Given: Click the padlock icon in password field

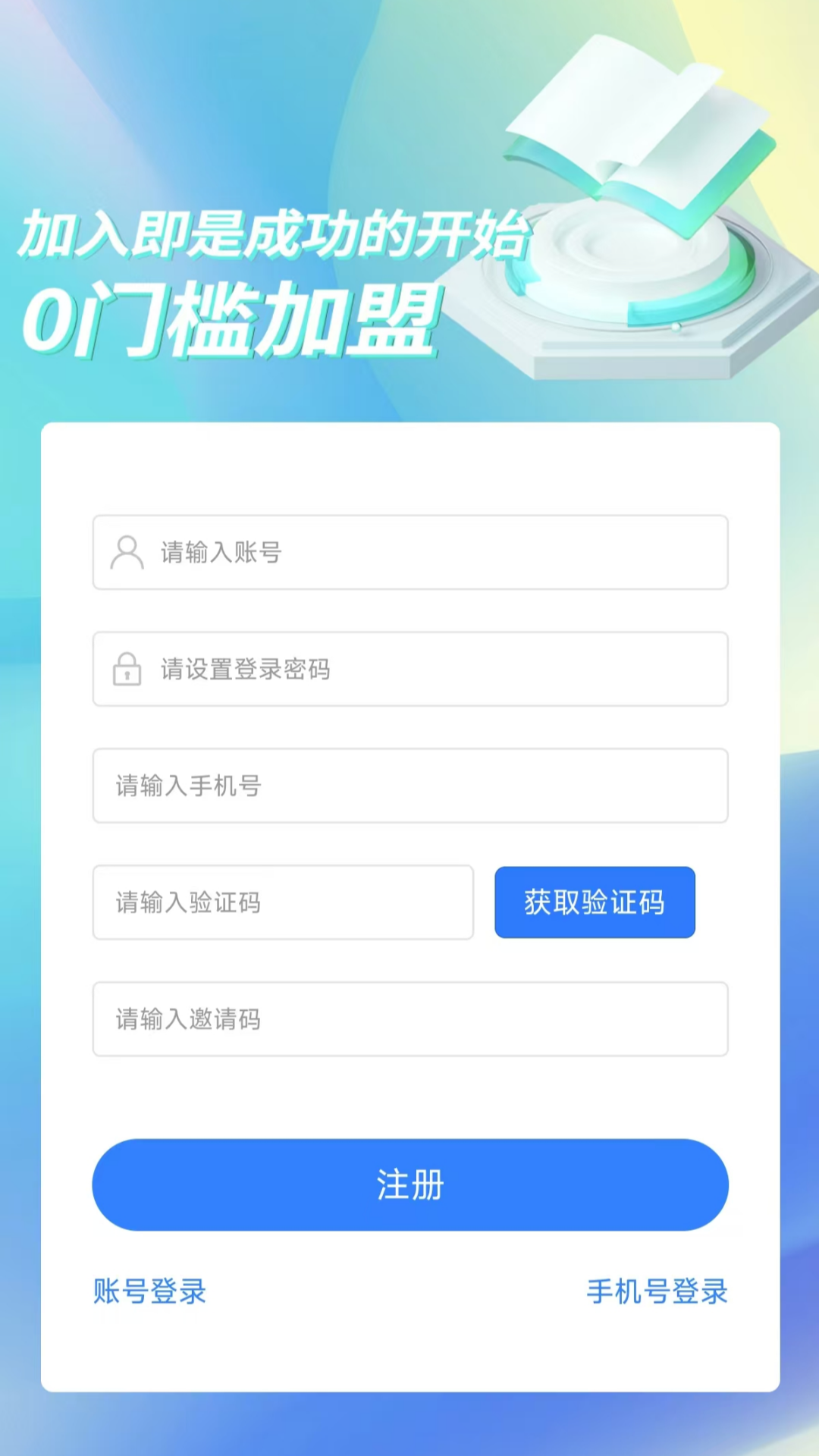Looking at the screenshot, I should tap(127, 670).
